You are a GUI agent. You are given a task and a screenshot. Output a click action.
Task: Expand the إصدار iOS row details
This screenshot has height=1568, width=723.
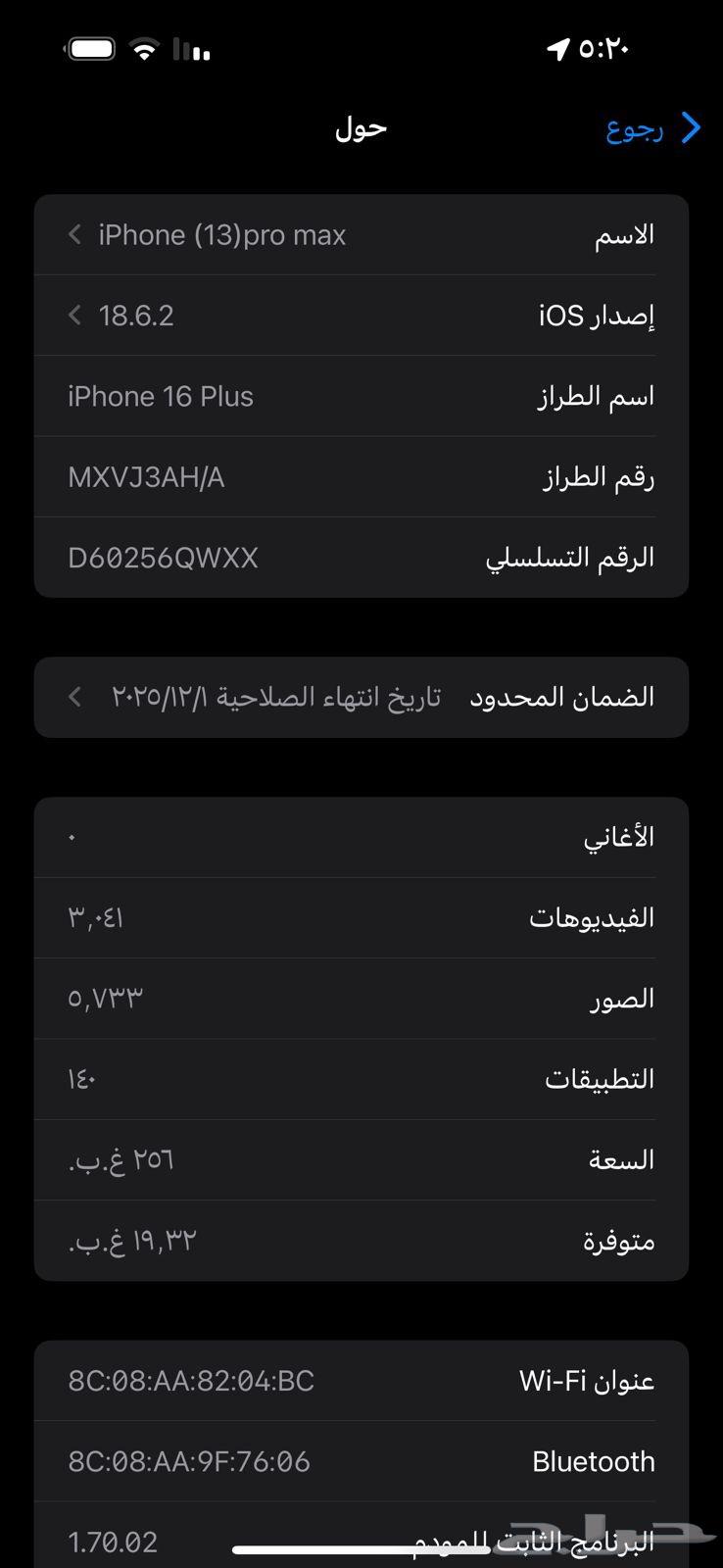pyautogui.click(x=361, y=316)
